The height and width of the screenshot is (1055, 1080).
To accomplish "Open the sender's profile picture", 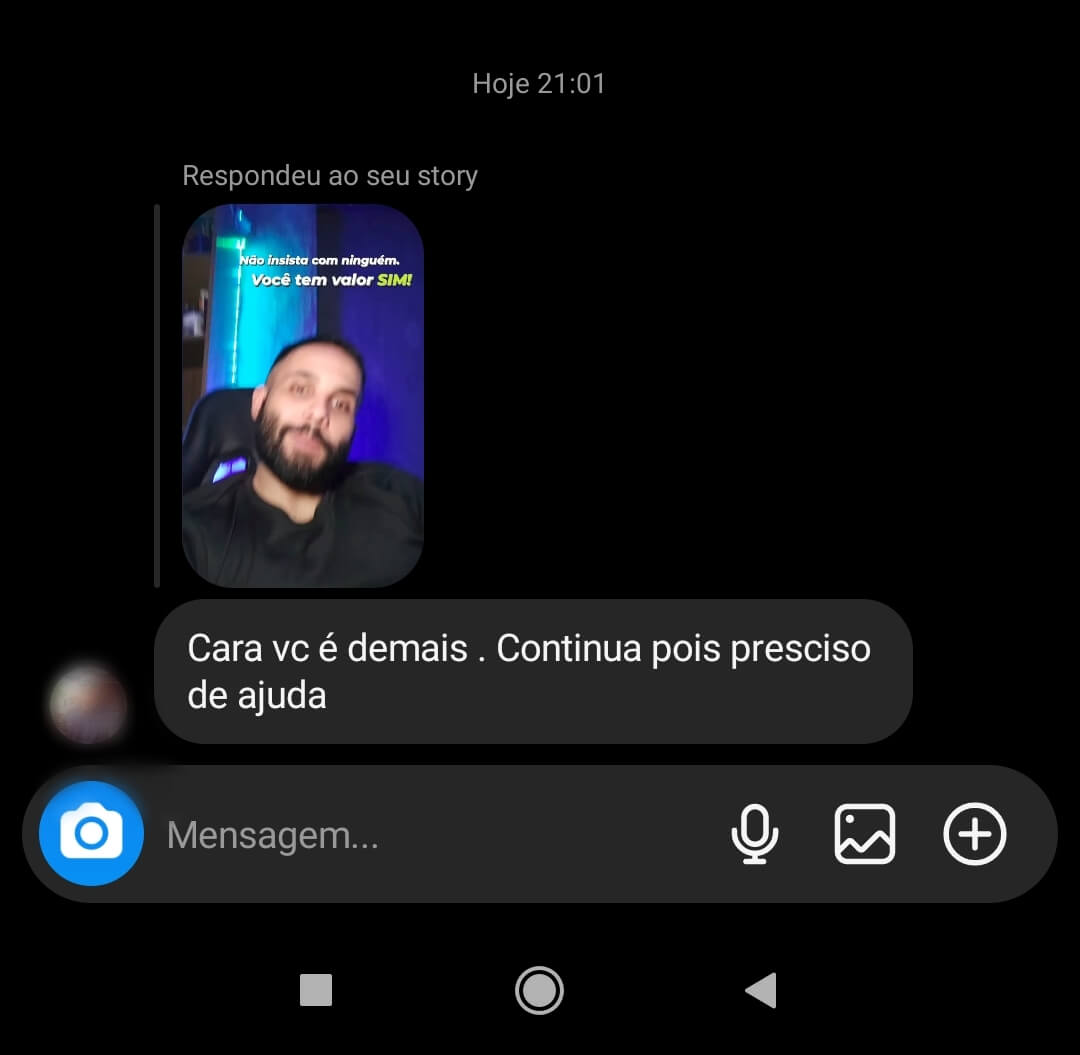I will [88, 704].
